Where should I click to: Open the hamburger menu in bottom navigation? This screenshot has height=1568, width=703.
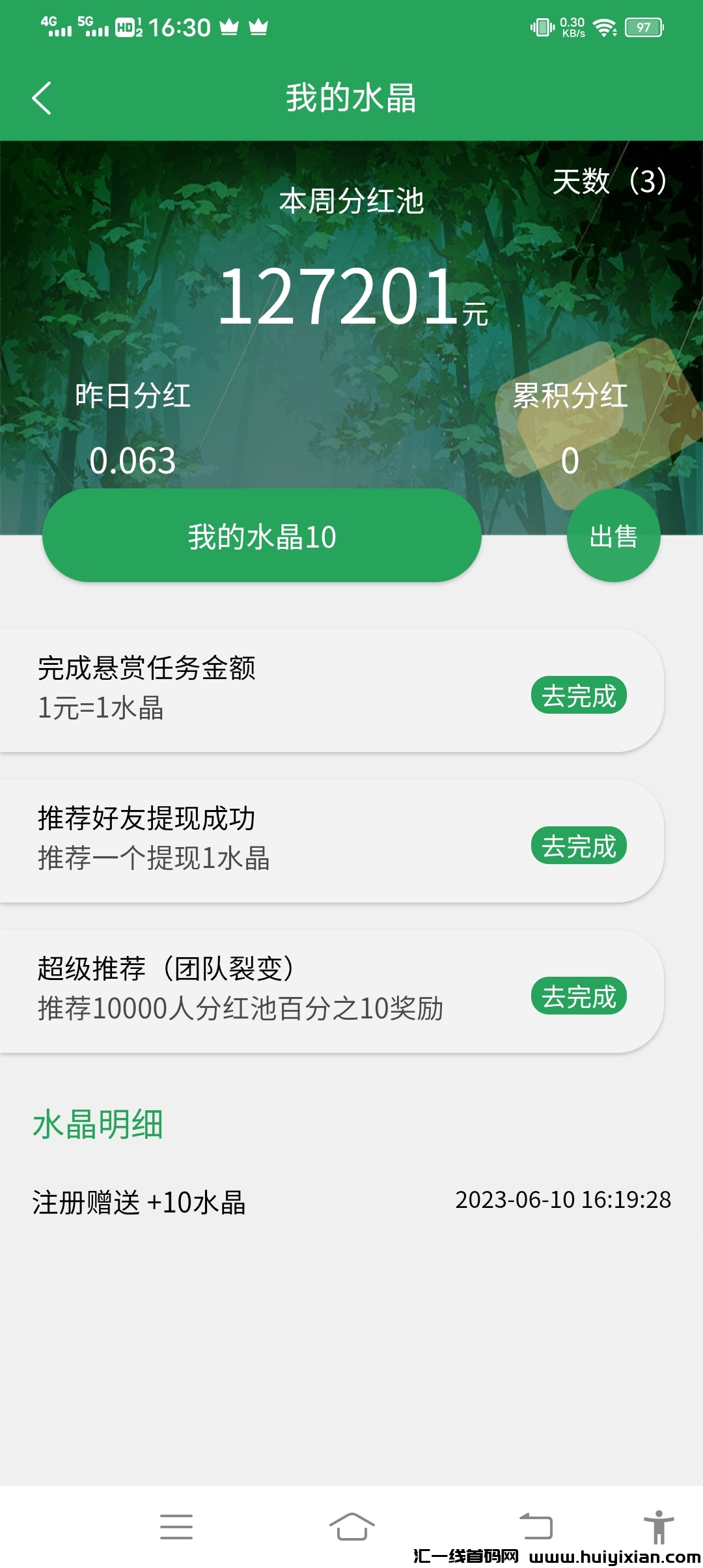176,1526
